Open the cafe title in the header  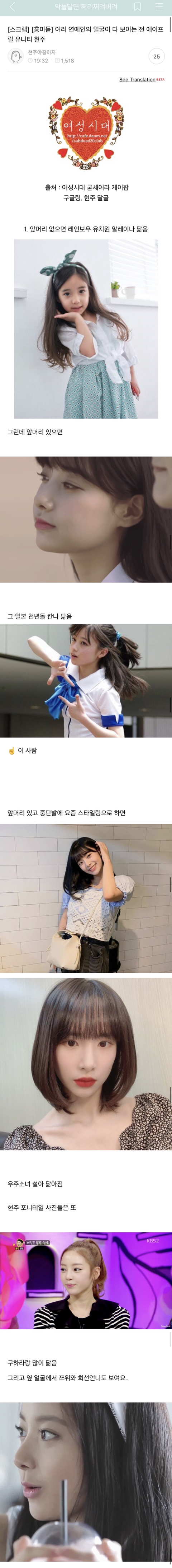pyautogui.click(x=86, y=7)
